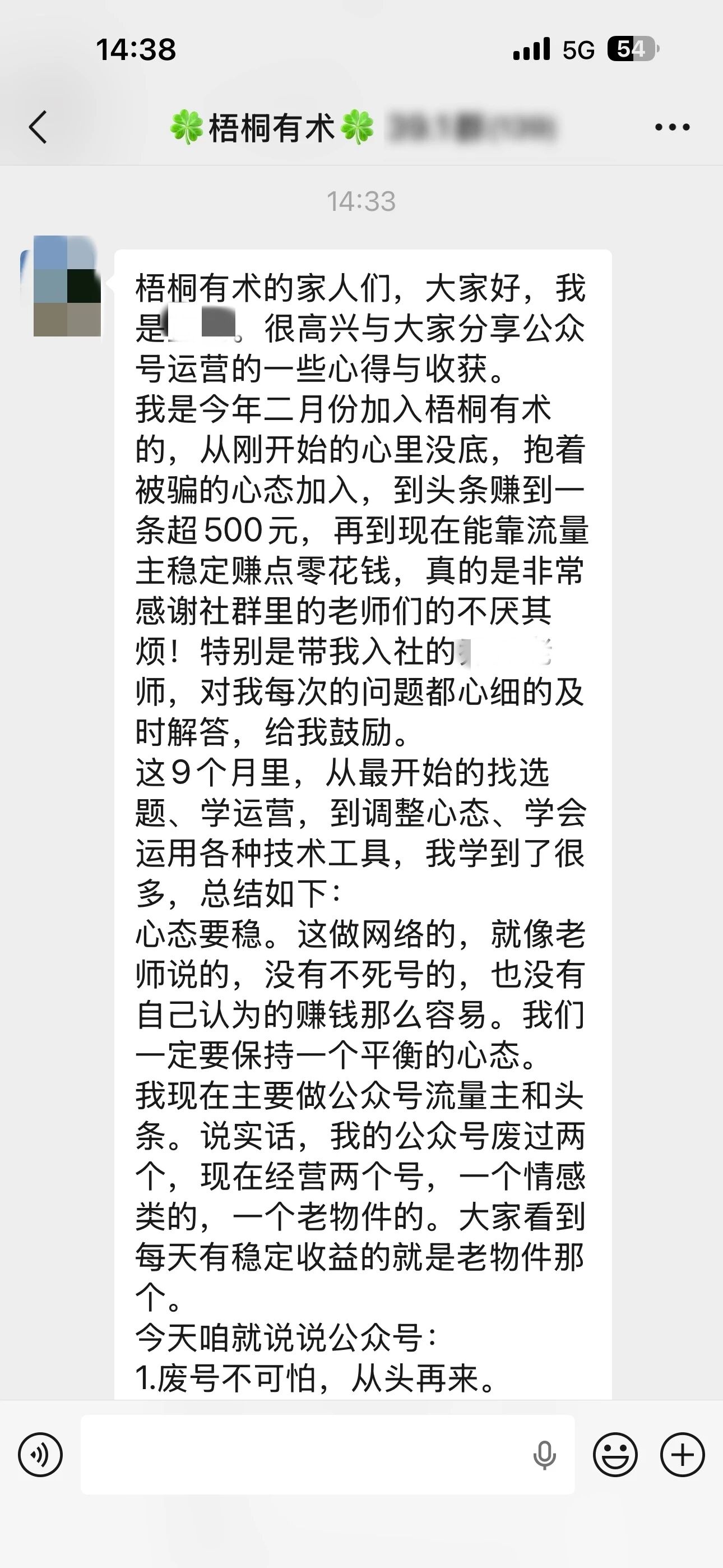Screen dimensions: 723x1568
Task: Open the message sender's avatar profile
Action: (66, 286)
